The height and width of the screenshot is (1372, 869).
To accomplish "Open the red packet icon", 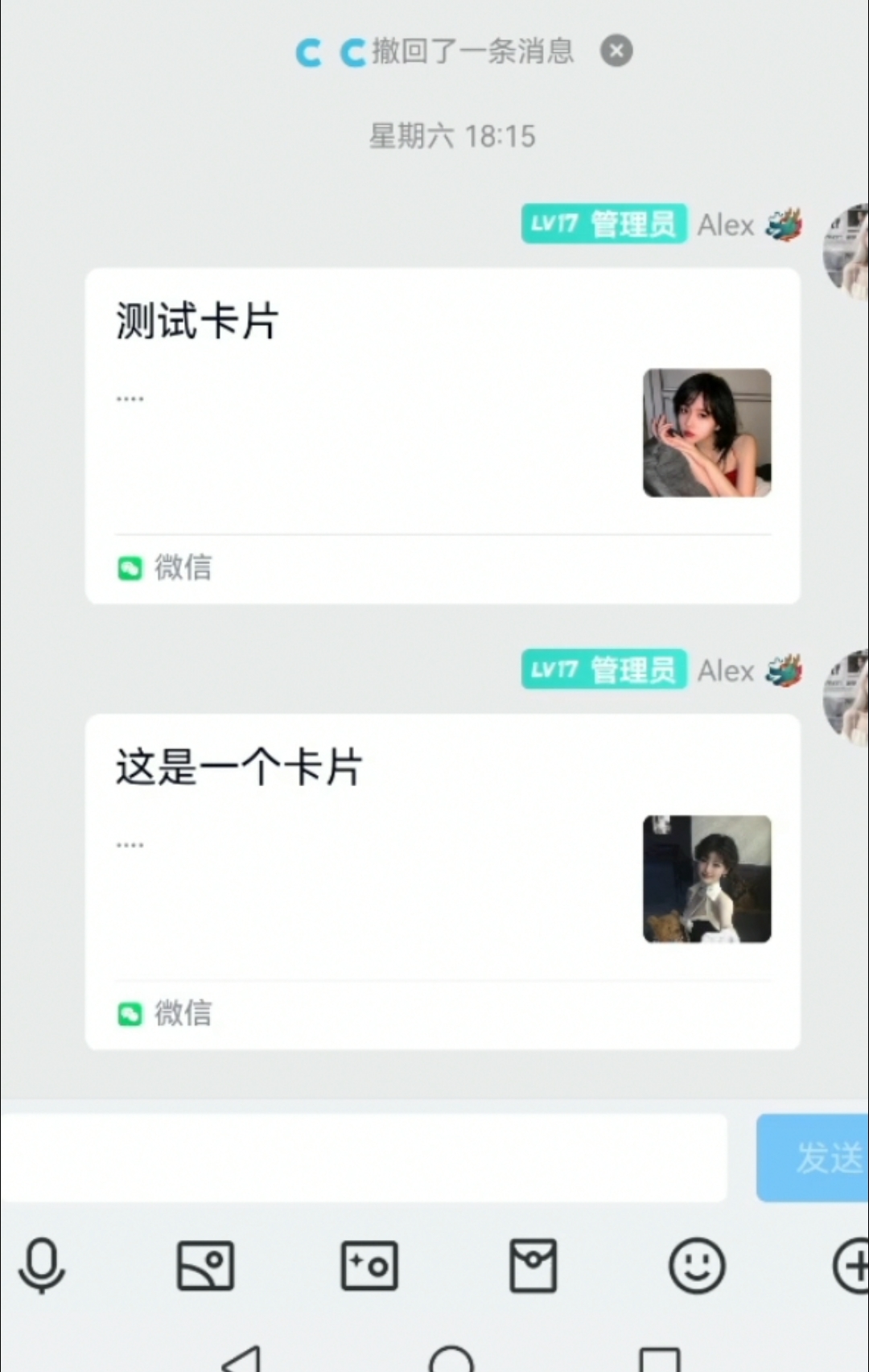I will click(533, 1265).
